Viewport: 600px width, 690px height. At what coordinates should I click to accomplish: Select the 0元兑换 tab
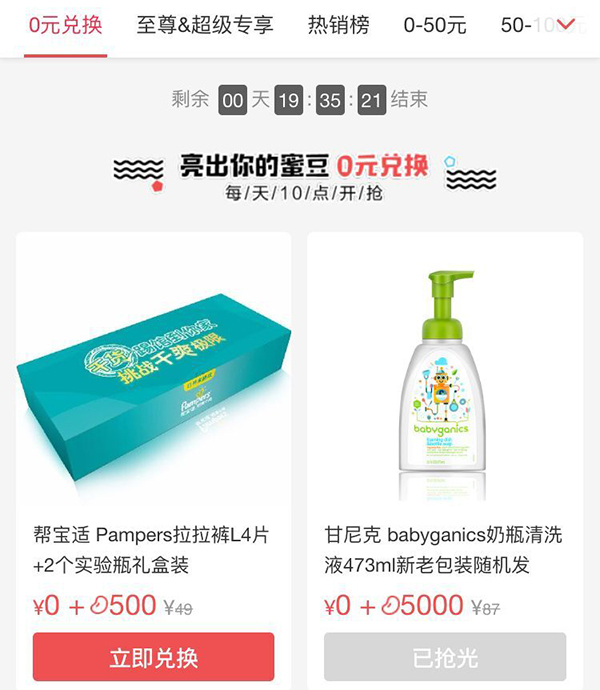[65, 26]
